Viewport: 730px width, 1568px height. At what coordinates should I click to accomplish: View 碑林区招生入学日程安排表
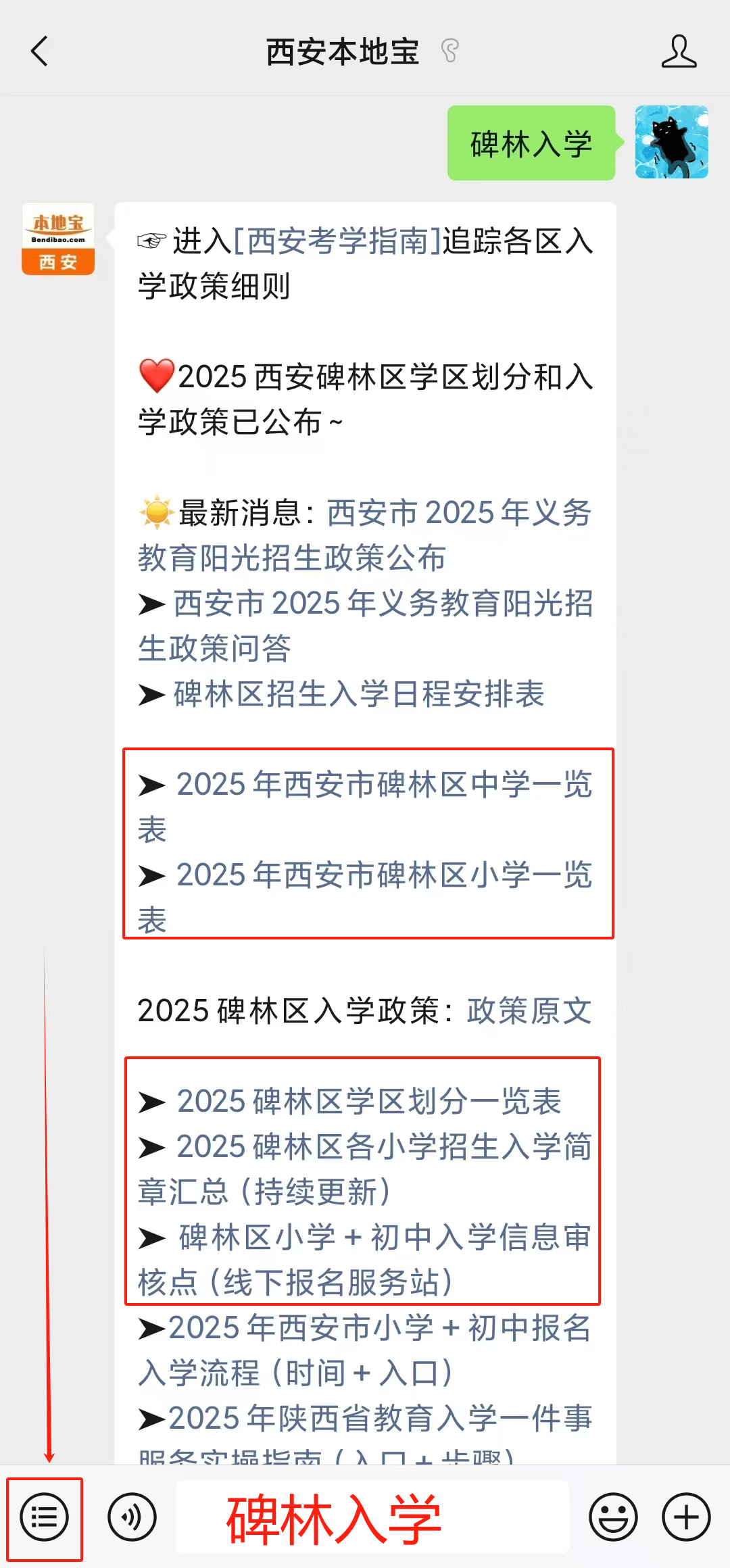pos(358,694)
